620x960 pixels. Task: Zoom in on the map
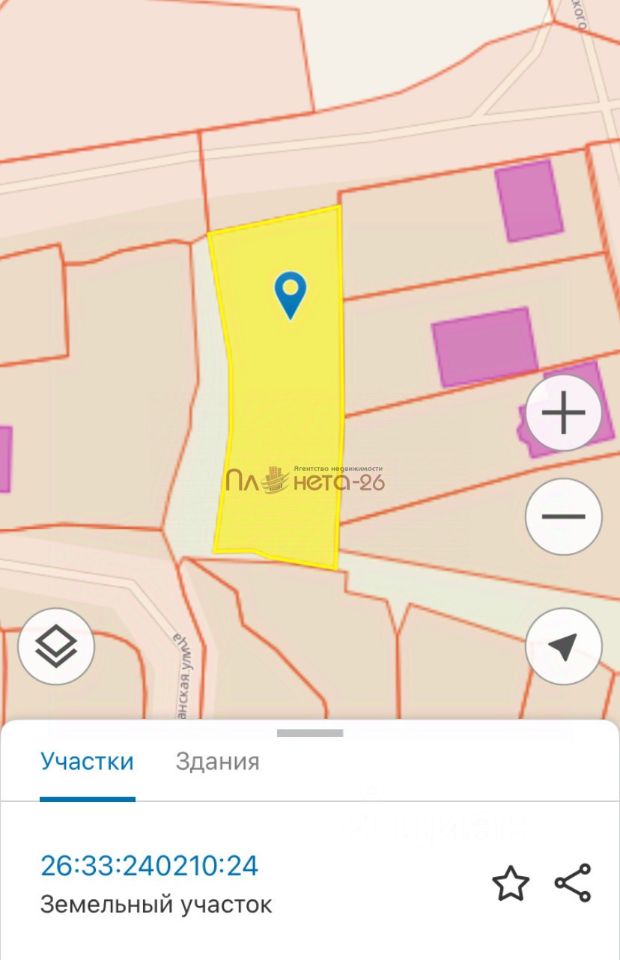click(x=564, y=412)
